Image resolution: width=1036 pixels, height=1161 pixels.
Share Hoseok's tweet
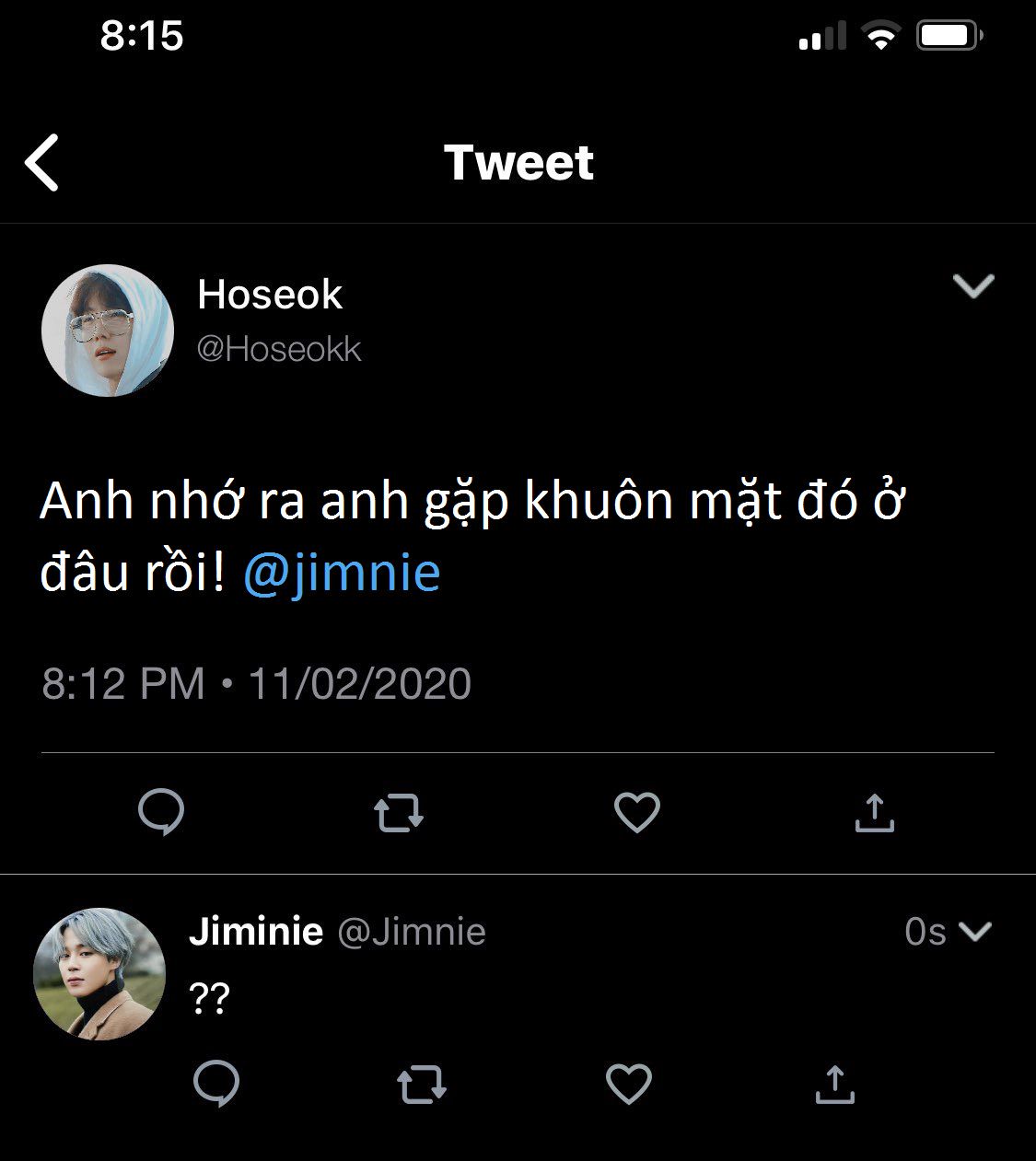point(874,813)
